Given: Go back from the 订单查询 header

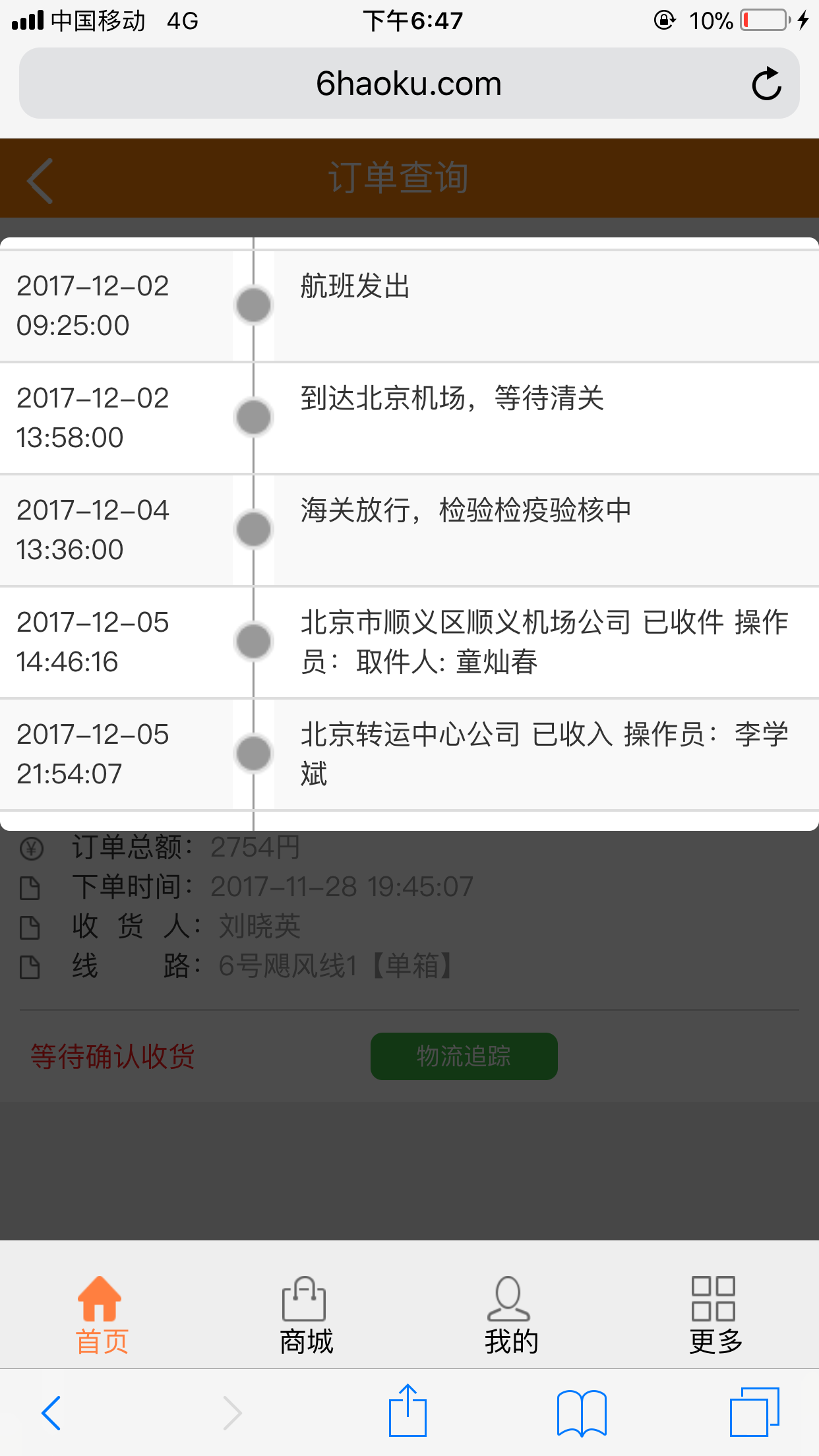Looking at the screenshot, I should click(x=40, y=180).
